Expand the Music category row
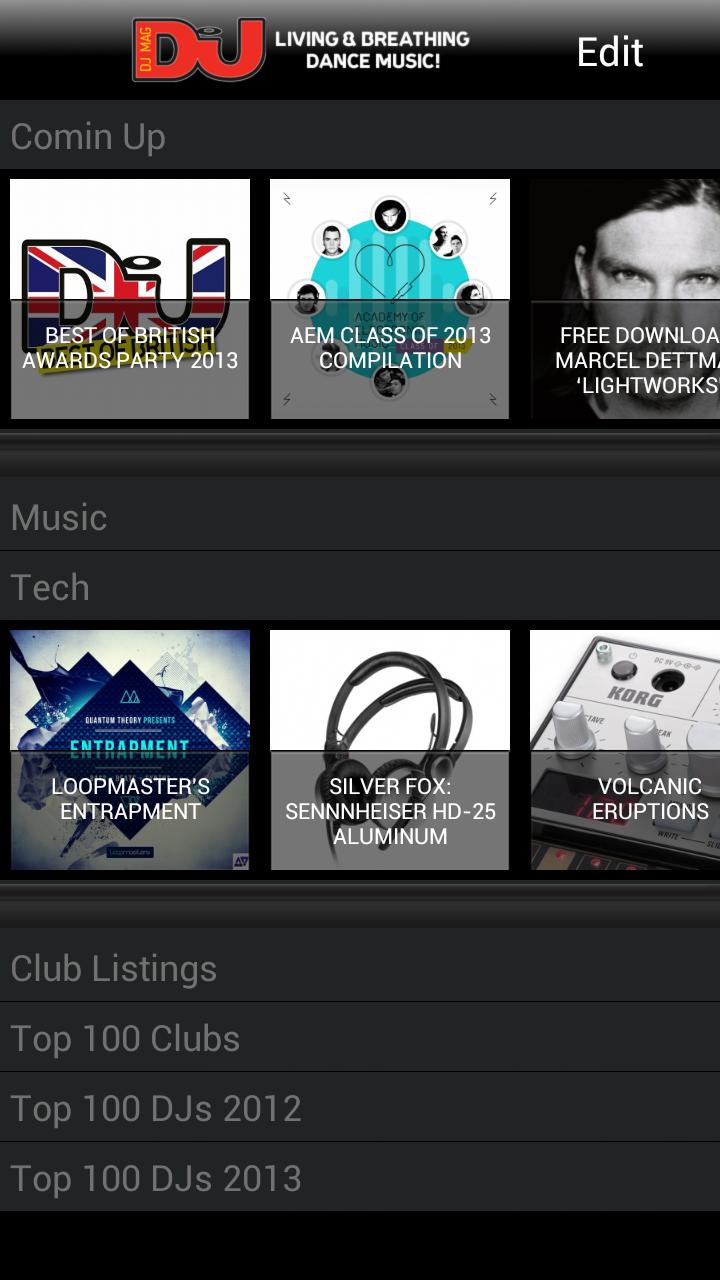Image resolution: width=720 pixels, height=1280 pixels. pos(360,517)
